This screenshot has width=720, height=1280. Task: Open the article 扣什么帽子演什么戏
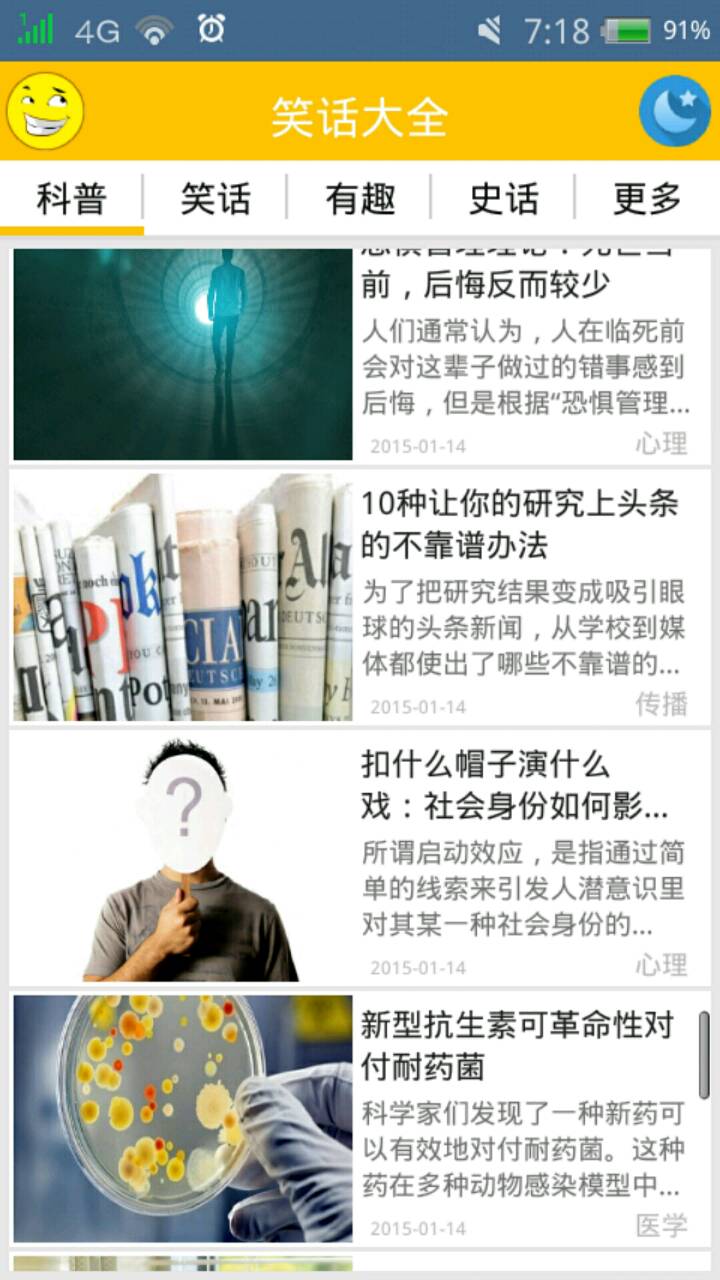click(360, 858)
